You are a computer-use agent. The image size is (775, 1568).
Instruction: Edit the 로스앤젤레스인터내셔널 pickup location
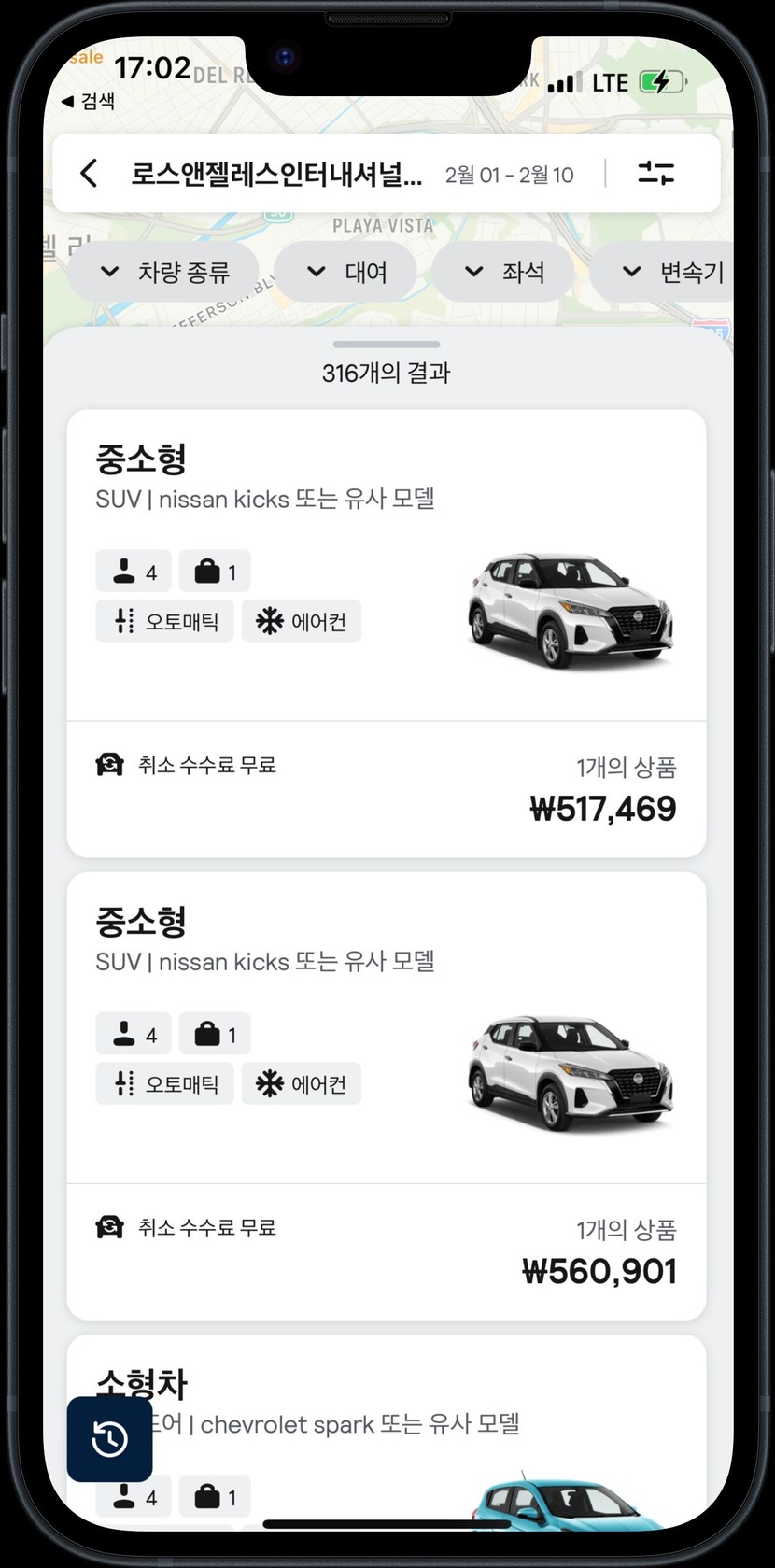point(276,175)
